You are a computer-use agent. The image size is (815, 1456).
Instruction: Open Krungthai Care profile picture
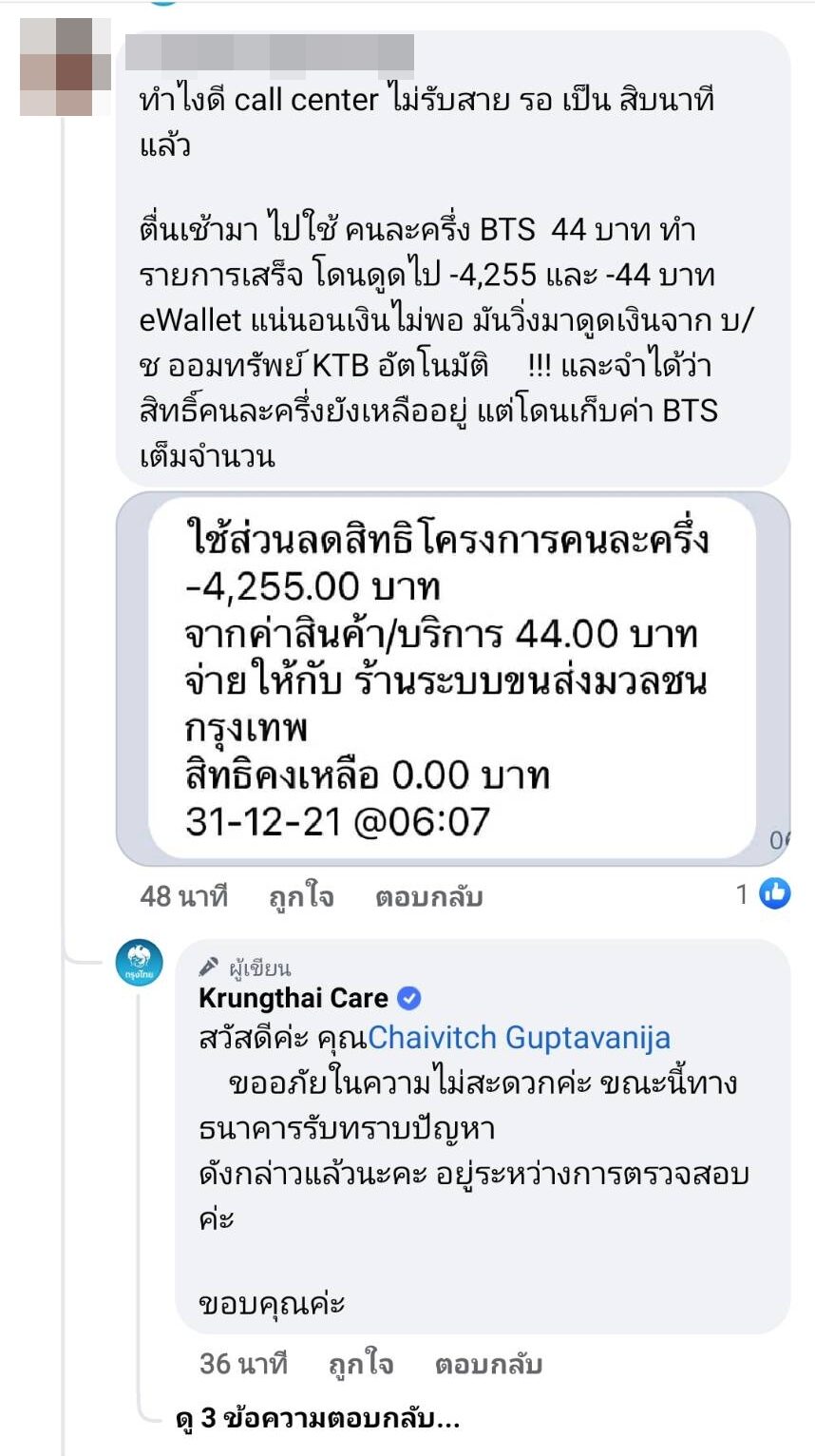[x=139, y=967]
